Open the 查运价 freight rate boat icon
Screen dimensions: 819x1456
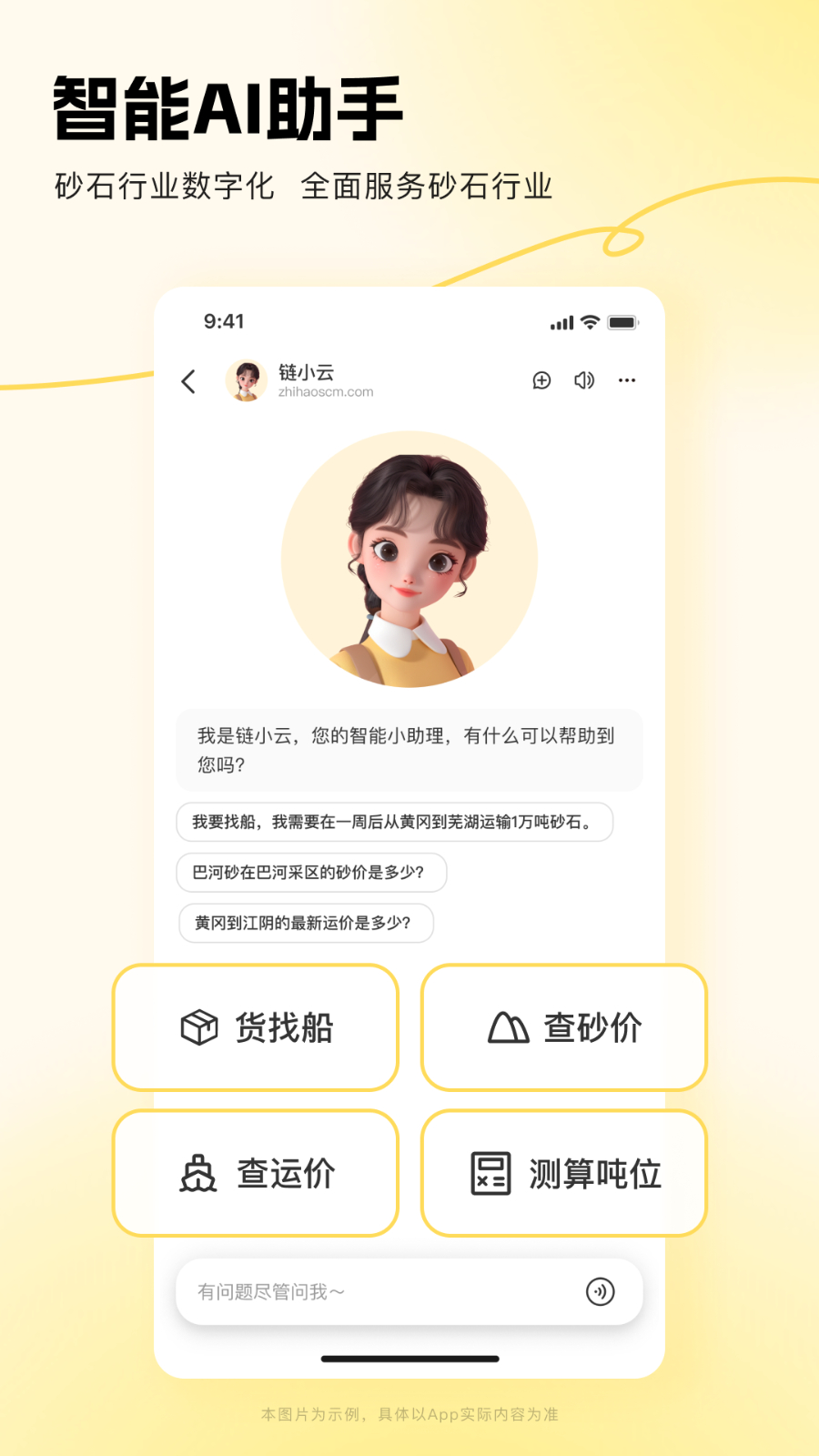(x=198, y=1174)
